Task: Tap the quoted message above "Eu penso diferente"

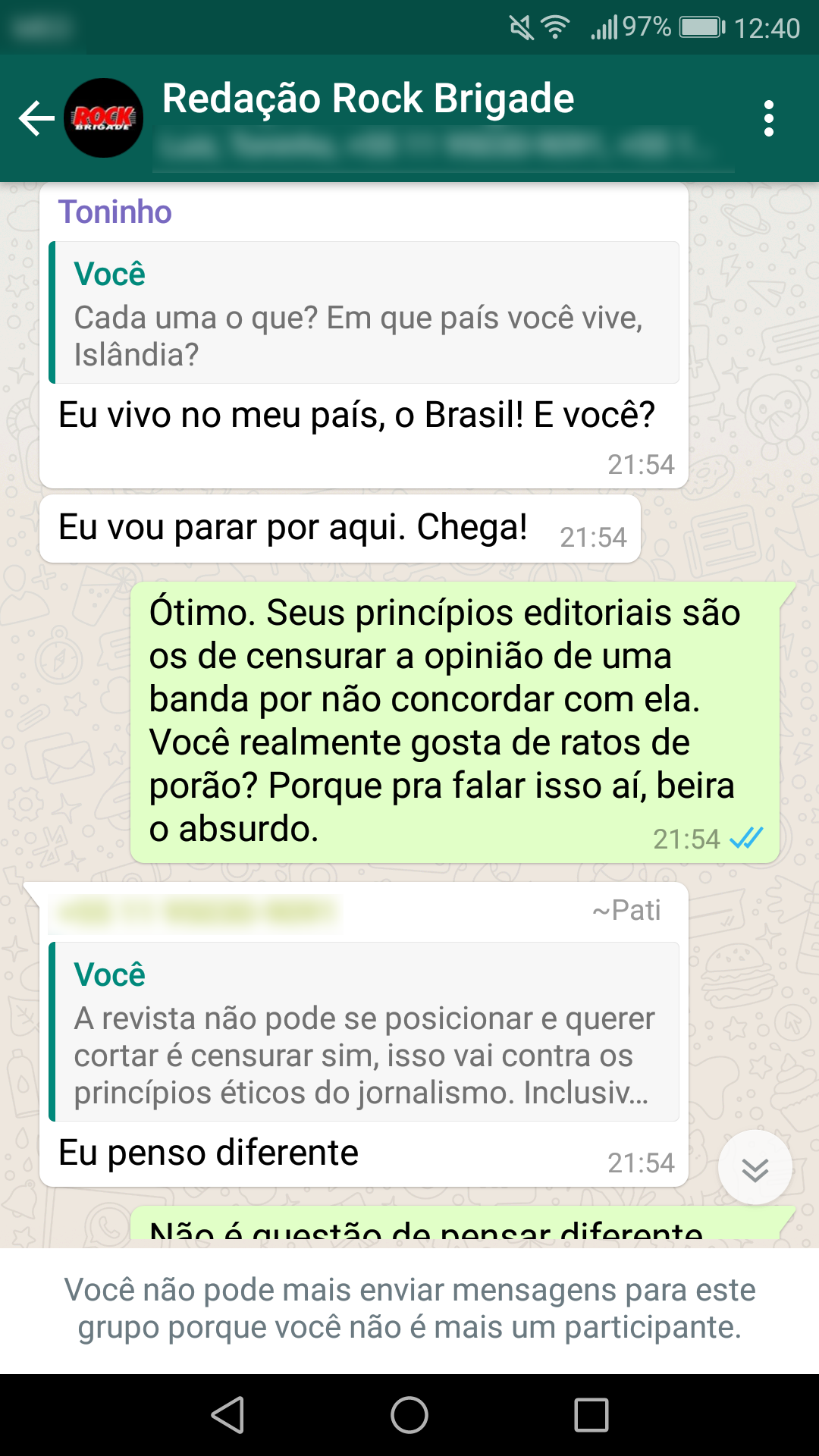Action: tap(364, 1031)
